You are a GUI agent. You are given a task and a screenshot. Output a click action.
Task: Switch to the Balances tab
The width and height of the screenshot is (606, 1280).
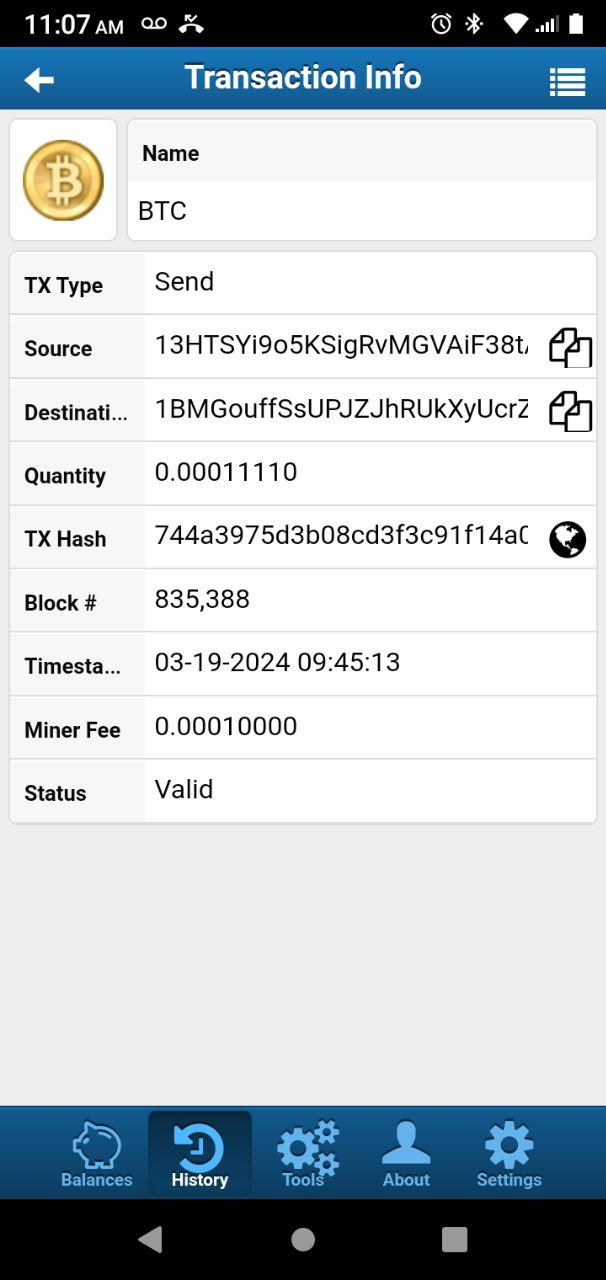pyautogui.click(x=97, y=1154)
